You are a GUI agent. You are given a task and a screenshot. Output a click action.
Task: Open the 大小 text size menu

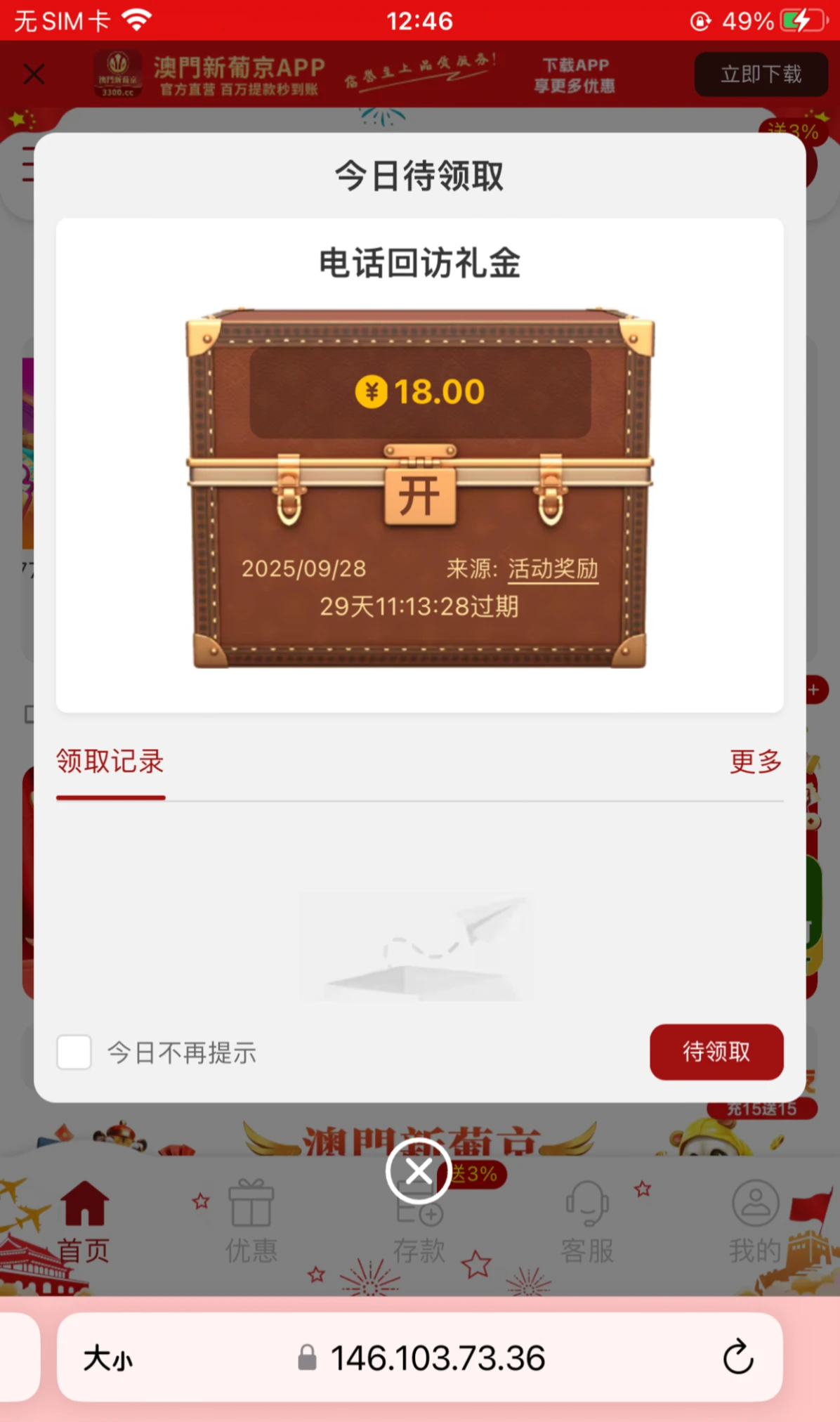(107, 1359)
